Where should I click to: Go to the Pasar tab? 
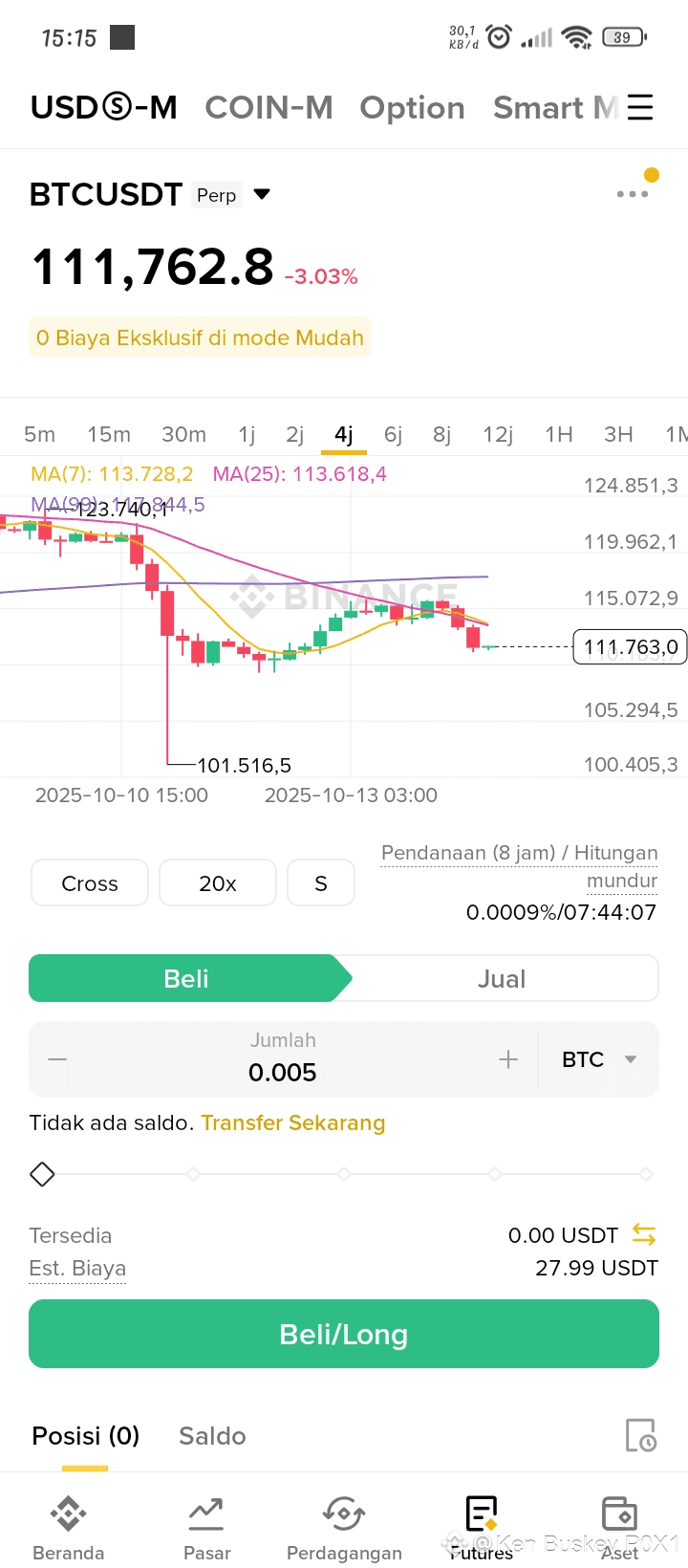206,1528
